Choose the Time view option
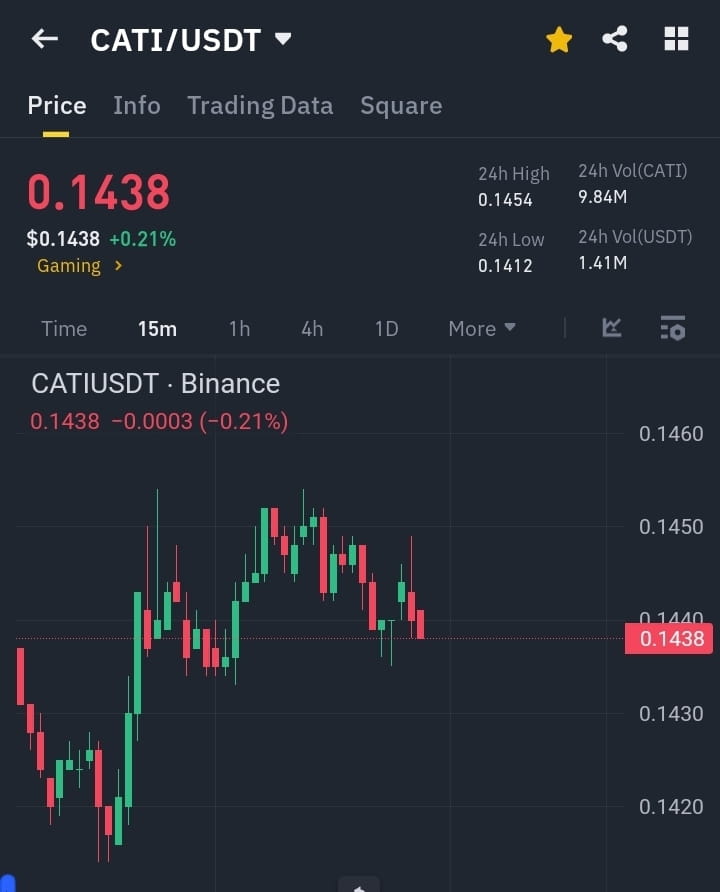The width and height of the screenshot is (720, 892). [x=63, y=328]
